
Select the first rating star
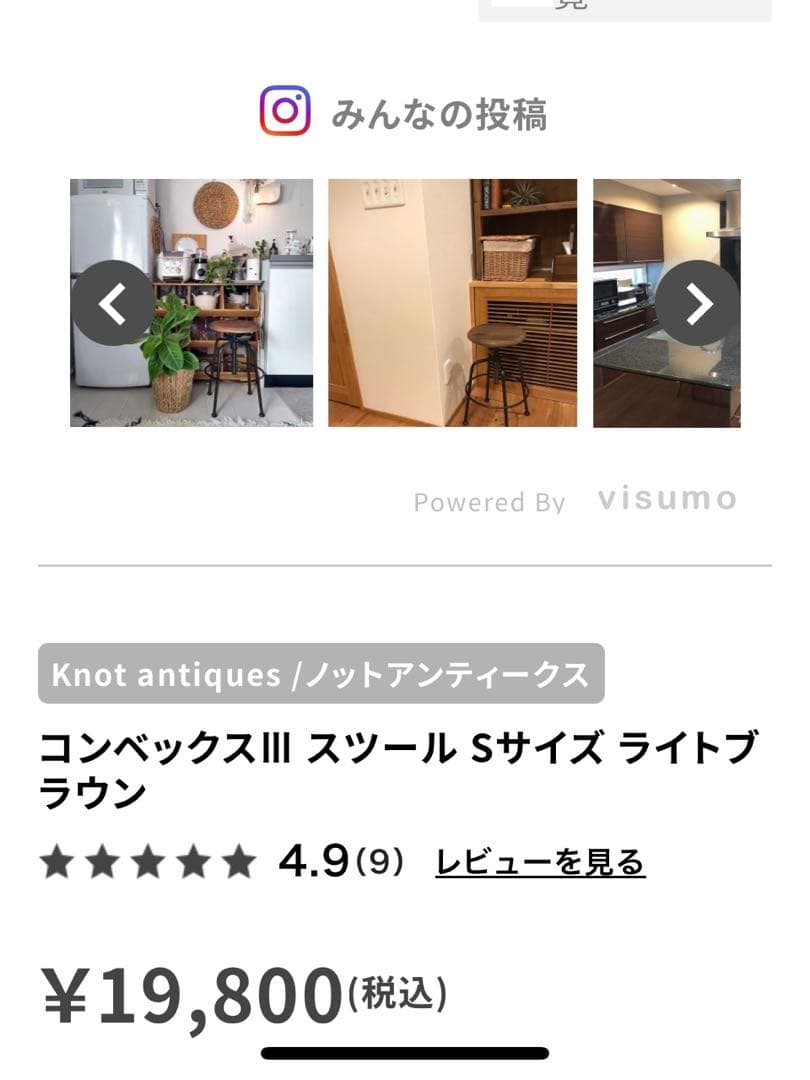click(x=57, y=858)
